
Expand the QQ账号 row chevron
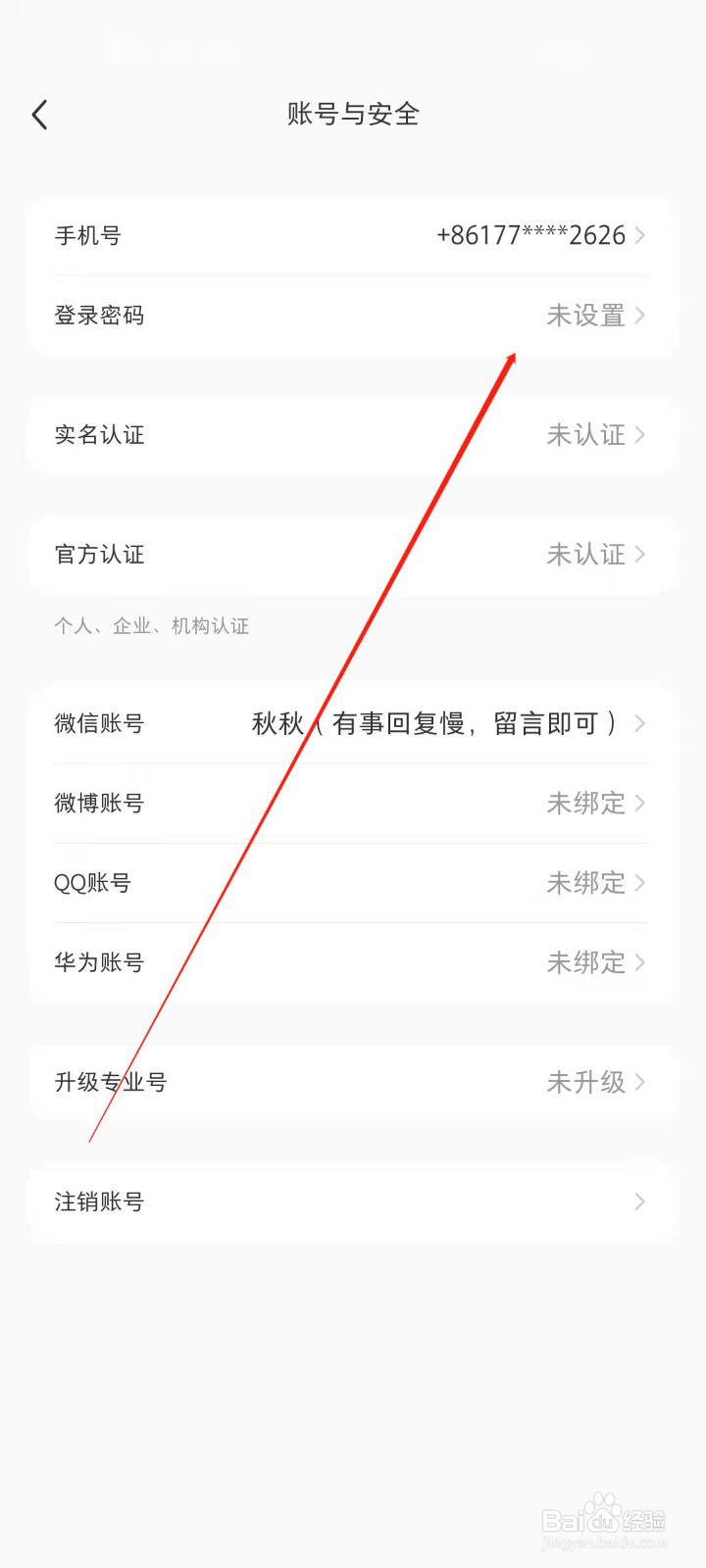click(x=638, y=883)
